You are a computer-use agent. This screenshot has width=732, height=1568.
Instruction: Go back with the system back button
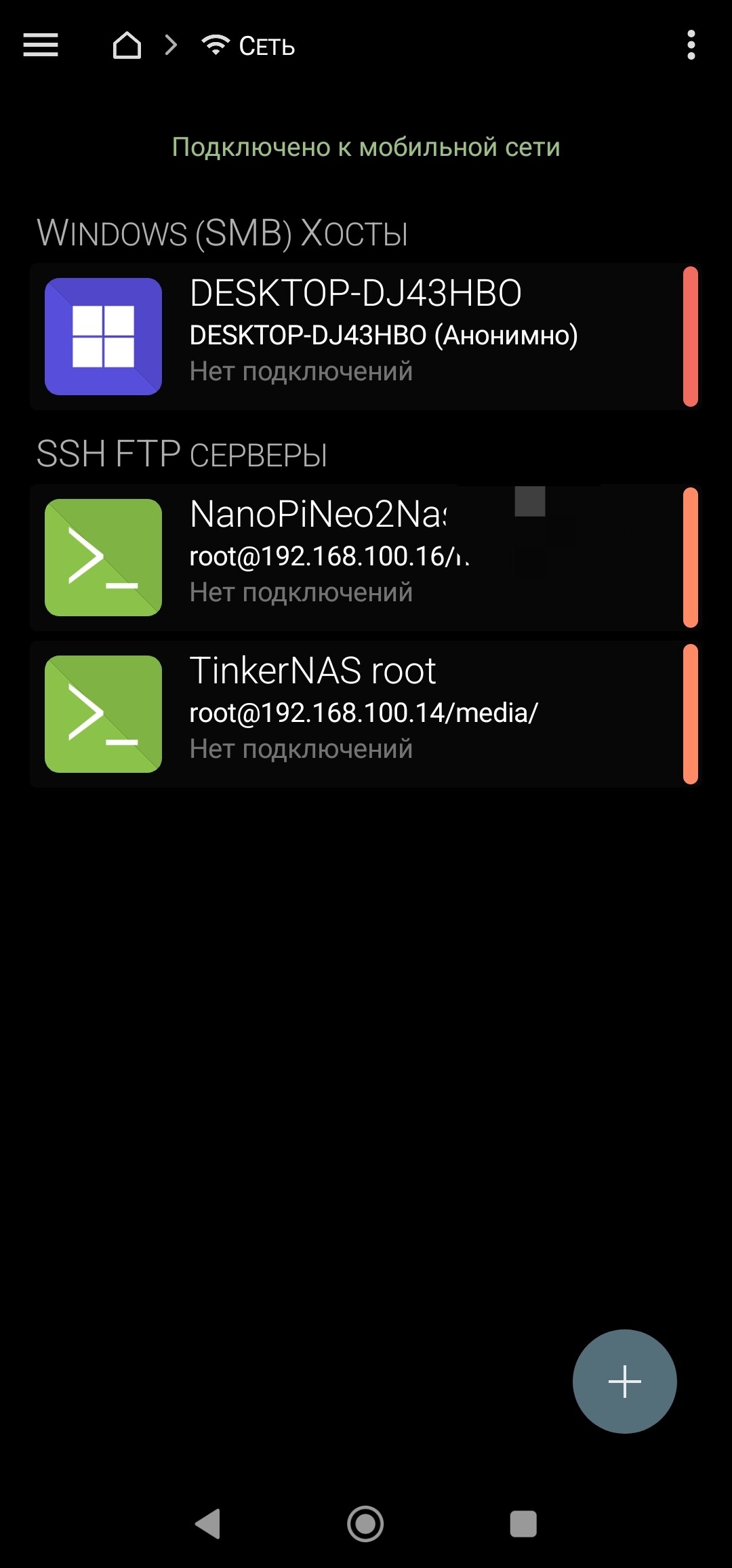pos(208,1524)
